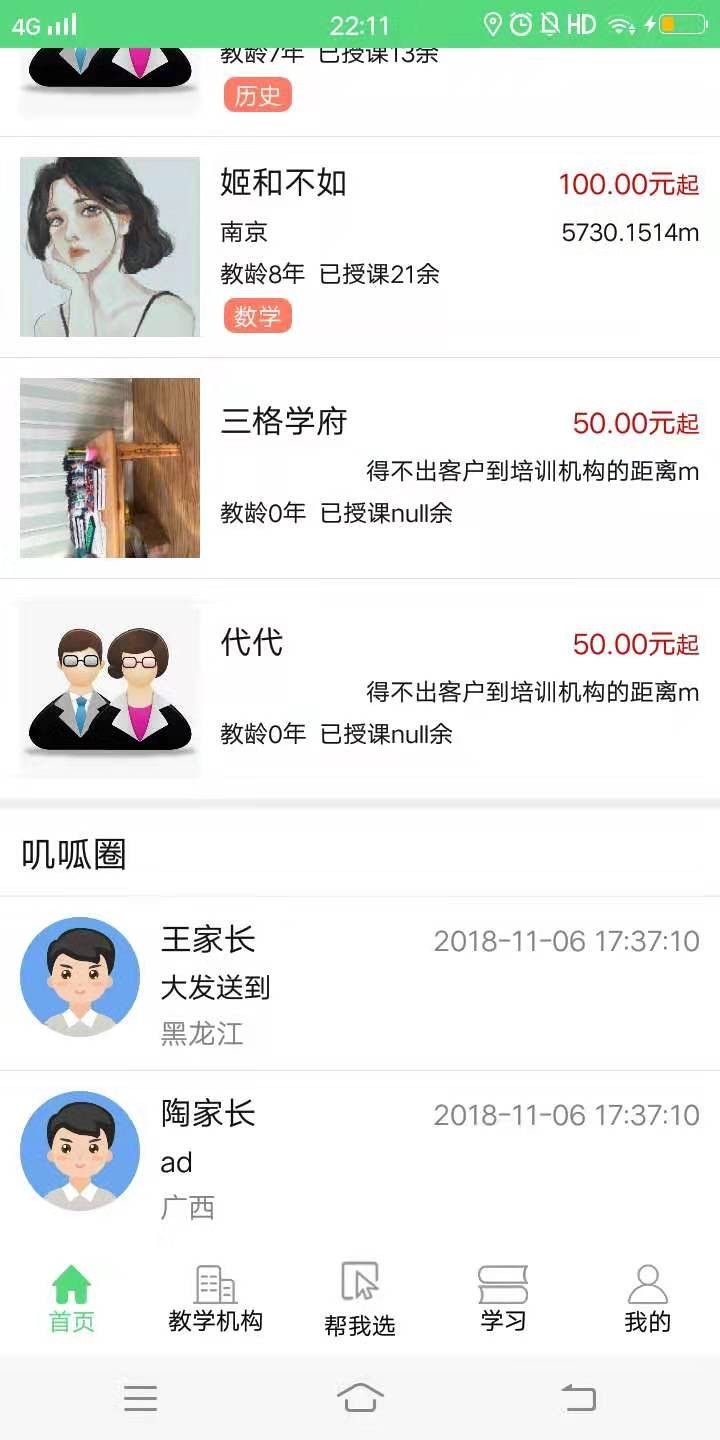Tap the 三格学府 bookshelf thumbnail
This screenshot has height=1440, width=720.
click(x=109, y=467)
